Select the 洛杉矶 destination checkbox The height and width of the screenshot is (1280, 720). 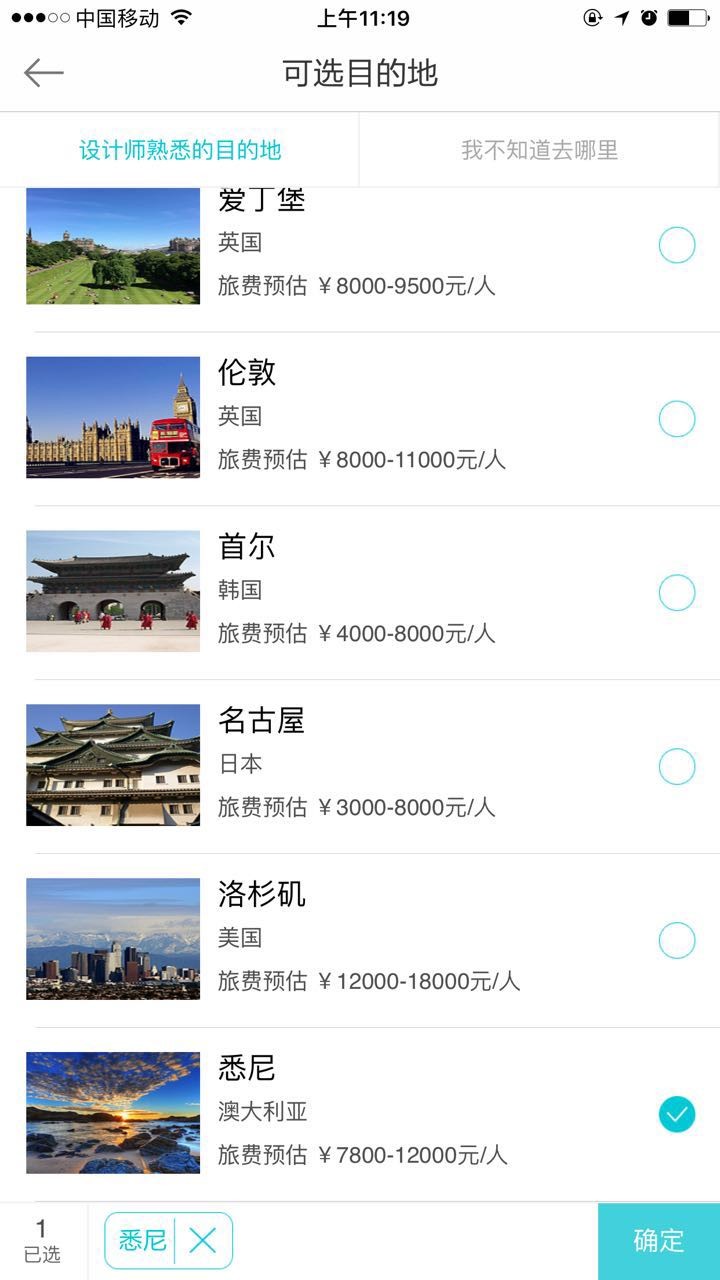click(x=677, y=941)
